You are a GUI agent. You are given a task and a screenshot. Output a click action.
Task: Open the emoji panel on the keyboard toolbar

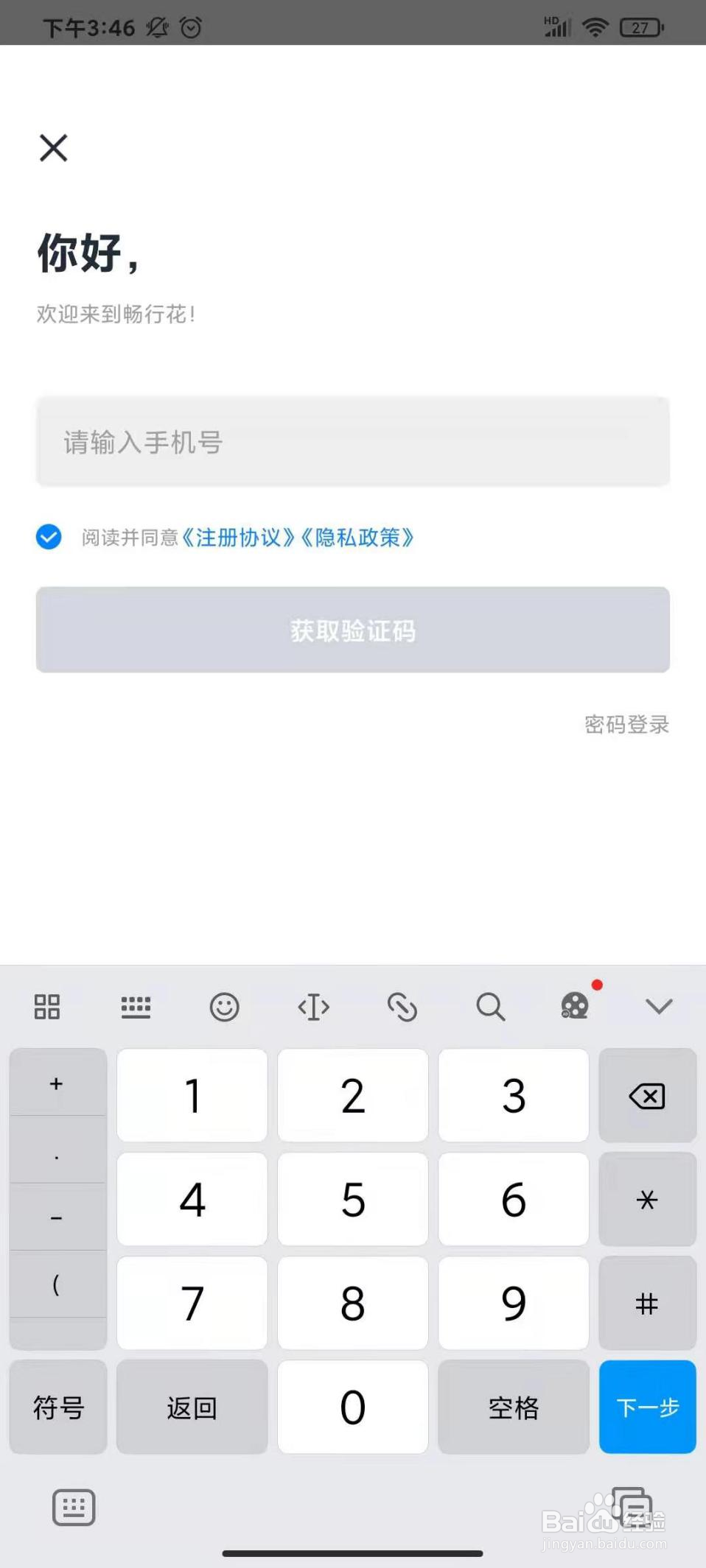225,1006
